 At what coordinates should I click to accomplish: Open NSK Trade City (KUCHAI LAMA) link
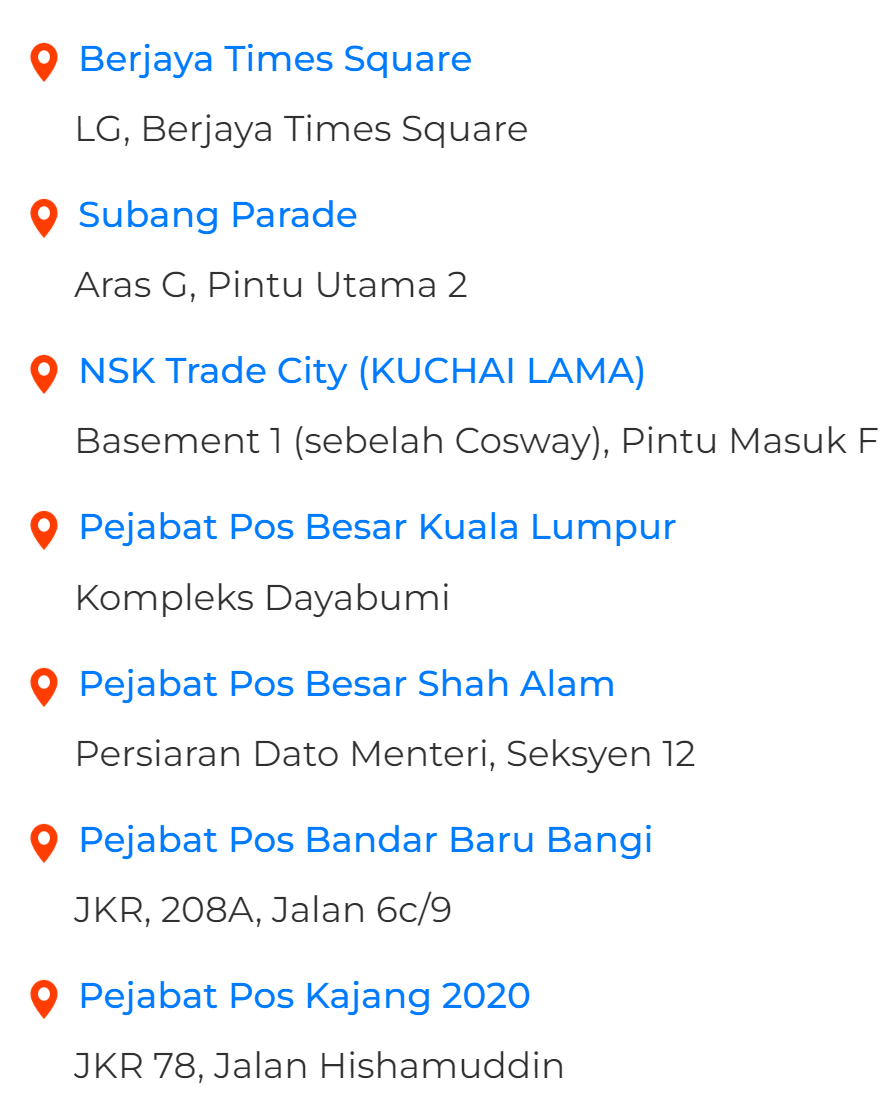[362, 371]
